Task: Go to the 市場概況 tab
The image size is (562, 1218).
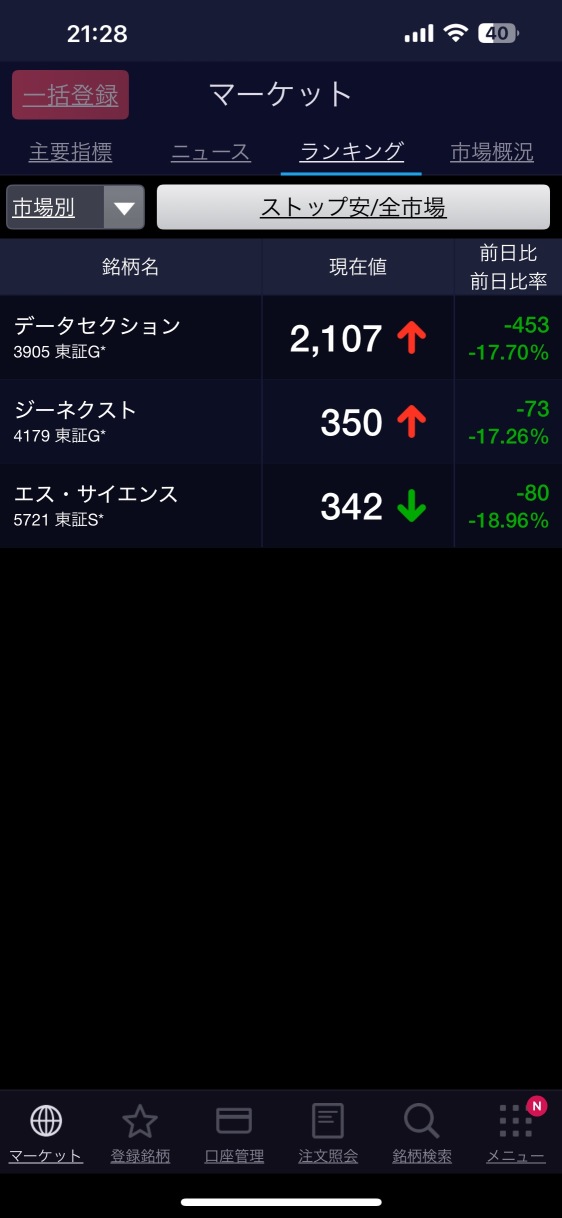Action: click(492, 153)
